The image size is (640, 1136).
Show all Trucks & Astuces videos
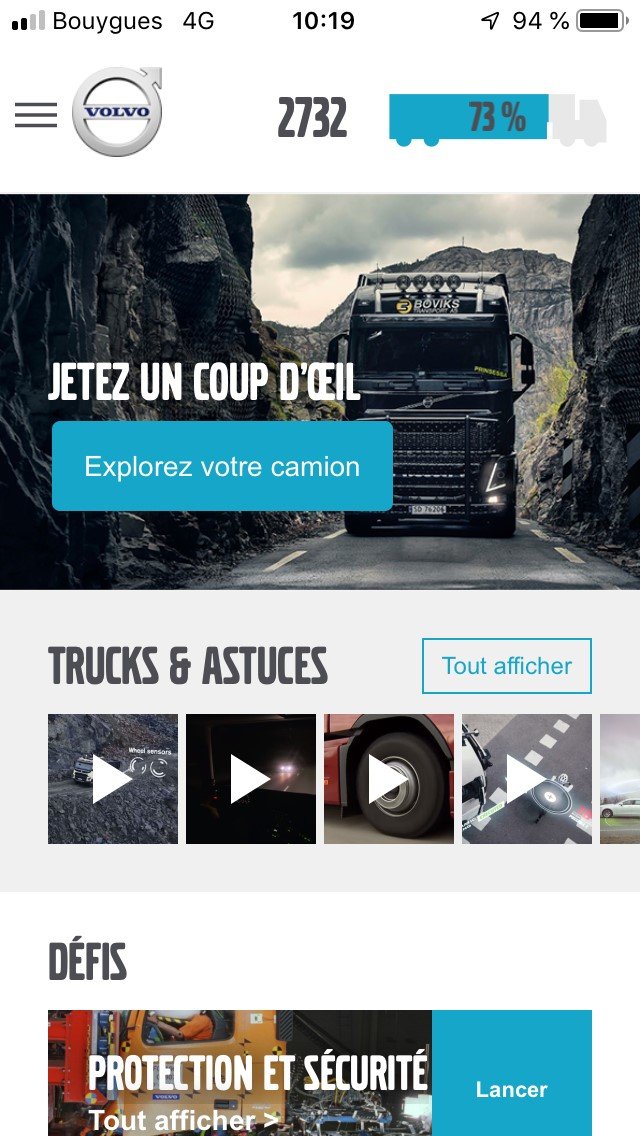pos(506,666)
